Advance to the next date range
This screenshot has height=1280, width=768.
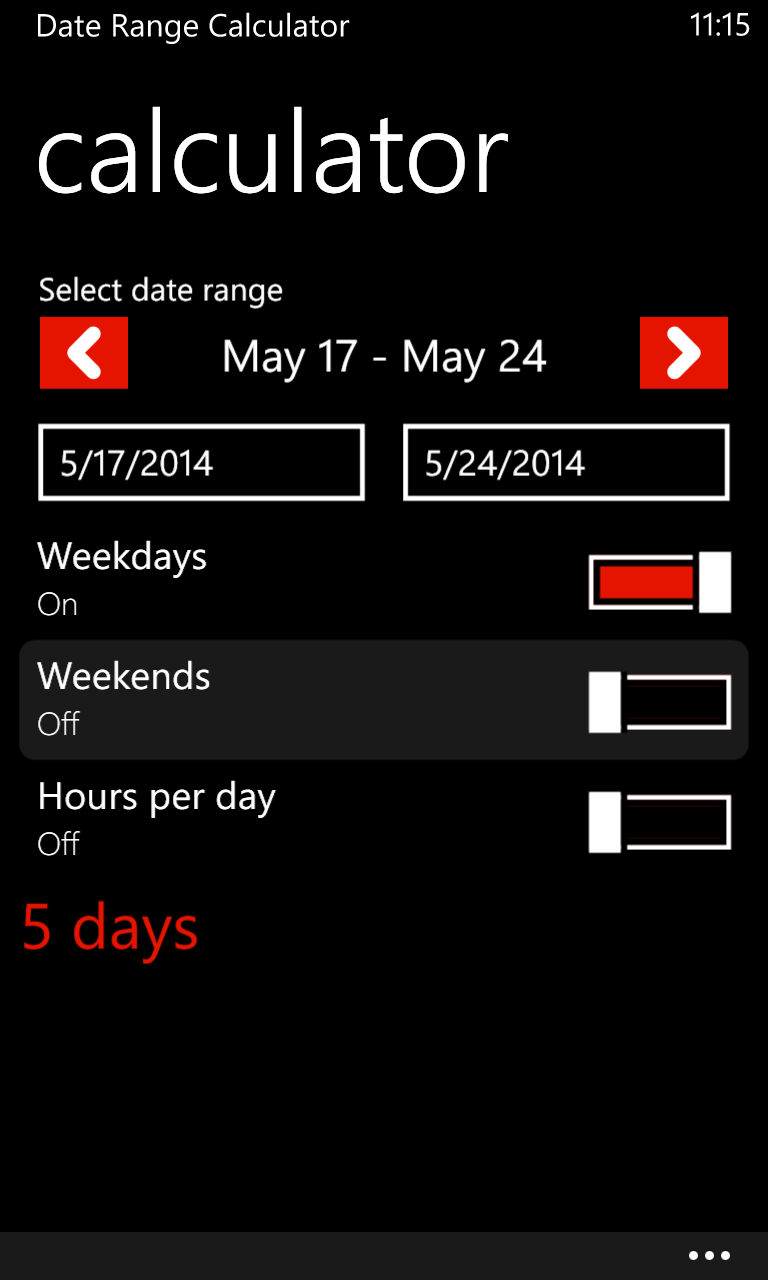(684, 353)
